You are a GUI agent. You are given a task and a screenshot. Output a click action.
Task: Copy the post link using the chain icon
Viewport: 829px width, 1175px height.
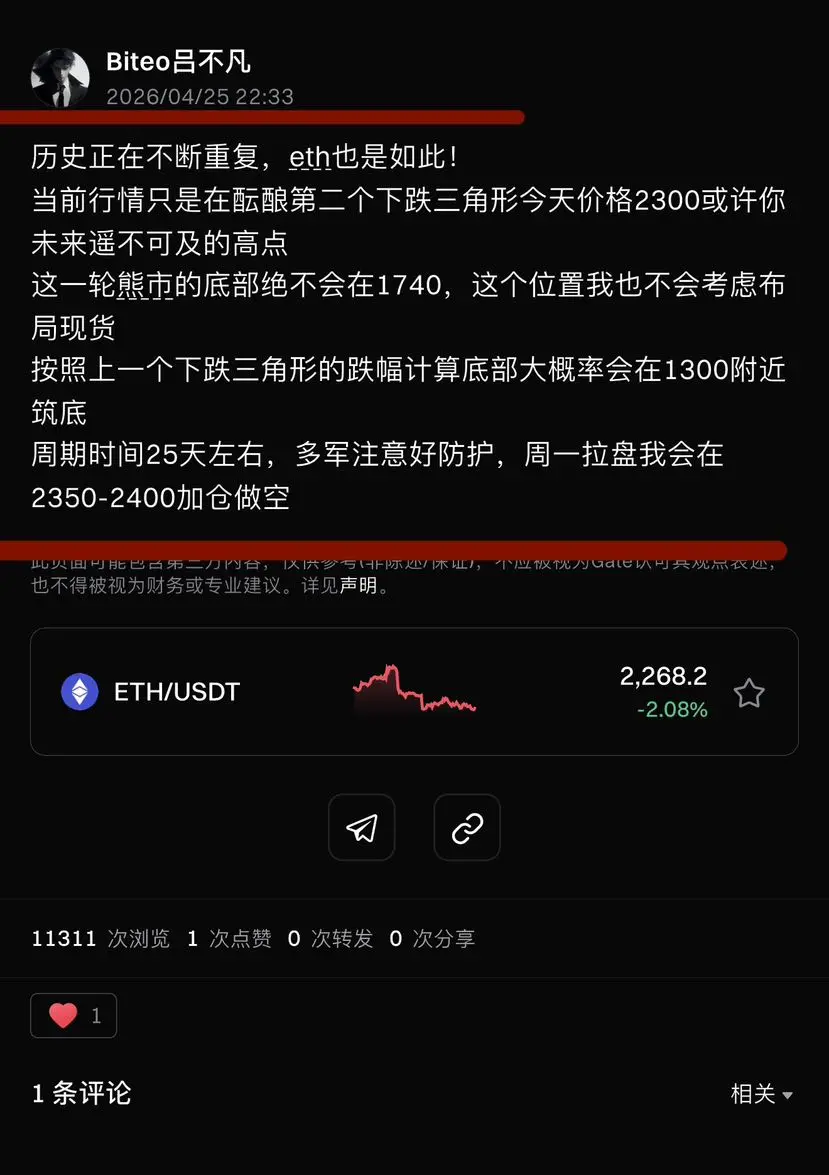click(466, 827)
